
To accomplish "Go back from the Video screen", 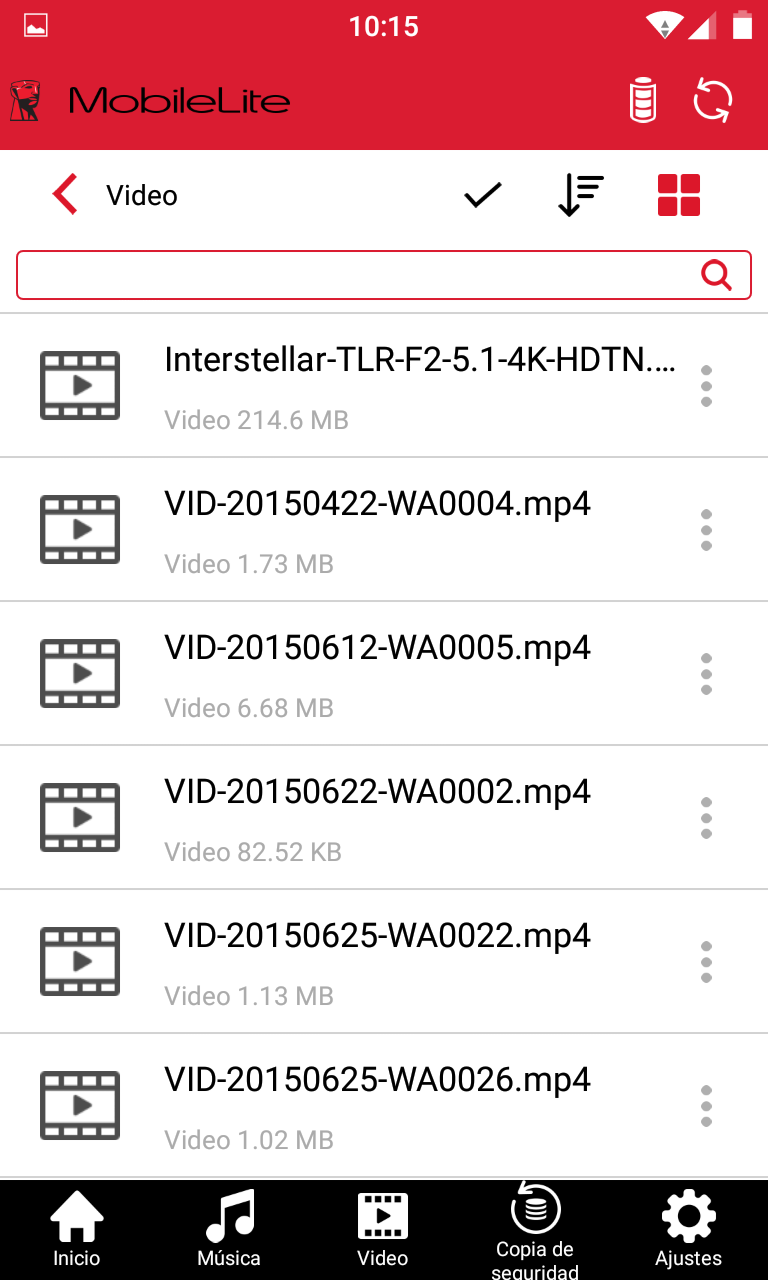I will pos(65,195).
